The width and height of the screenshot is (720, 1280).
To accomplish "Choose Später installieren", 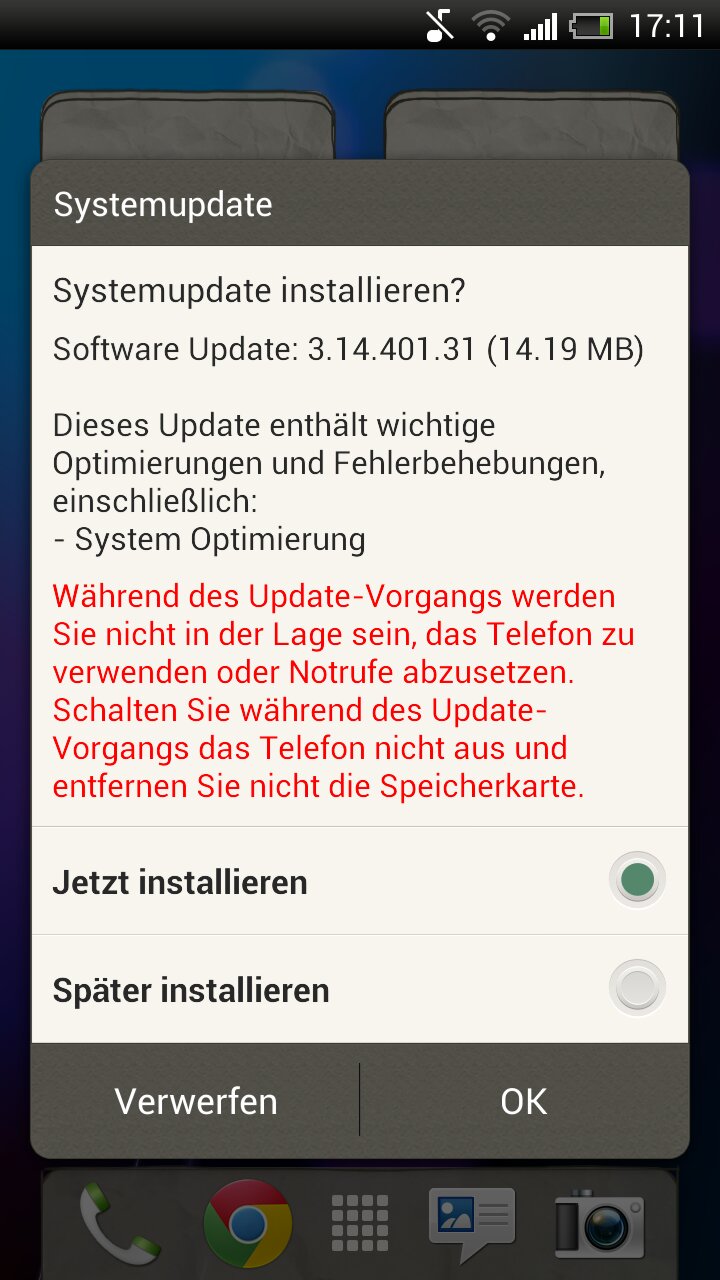I will pos(360,989).
